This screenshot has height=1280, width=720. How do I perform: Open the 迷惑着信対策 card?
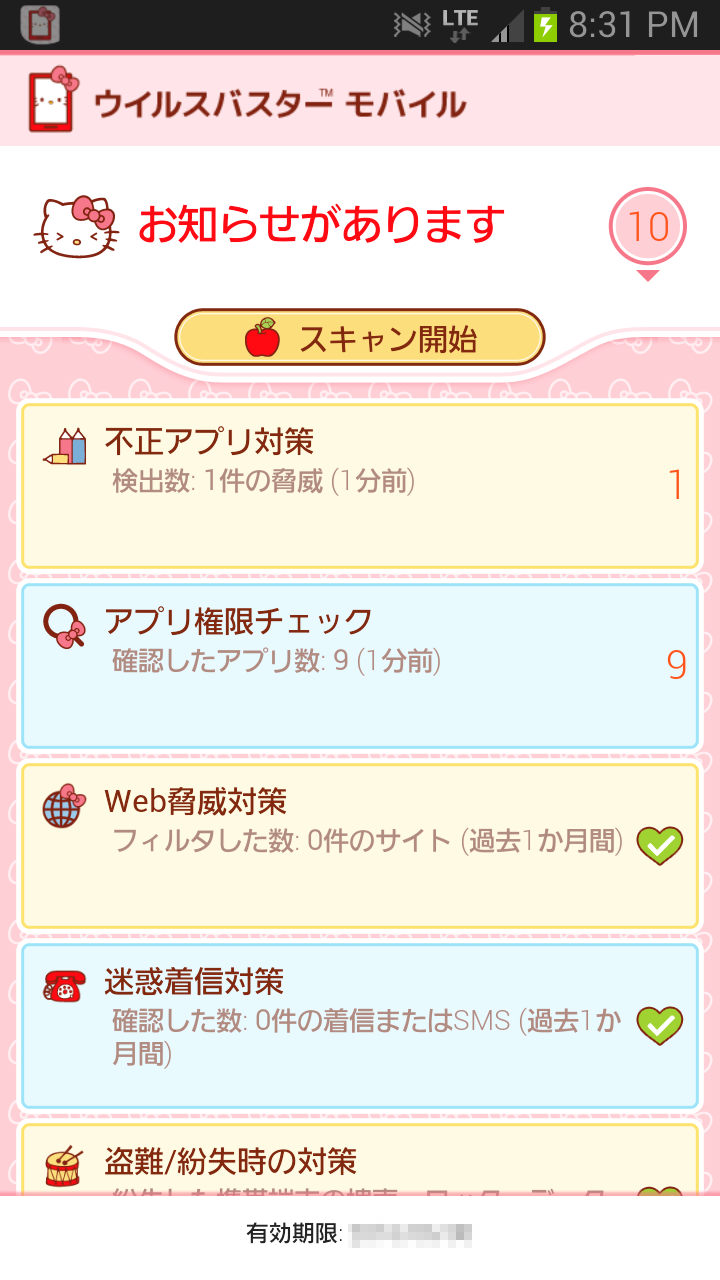[360, 1025]
